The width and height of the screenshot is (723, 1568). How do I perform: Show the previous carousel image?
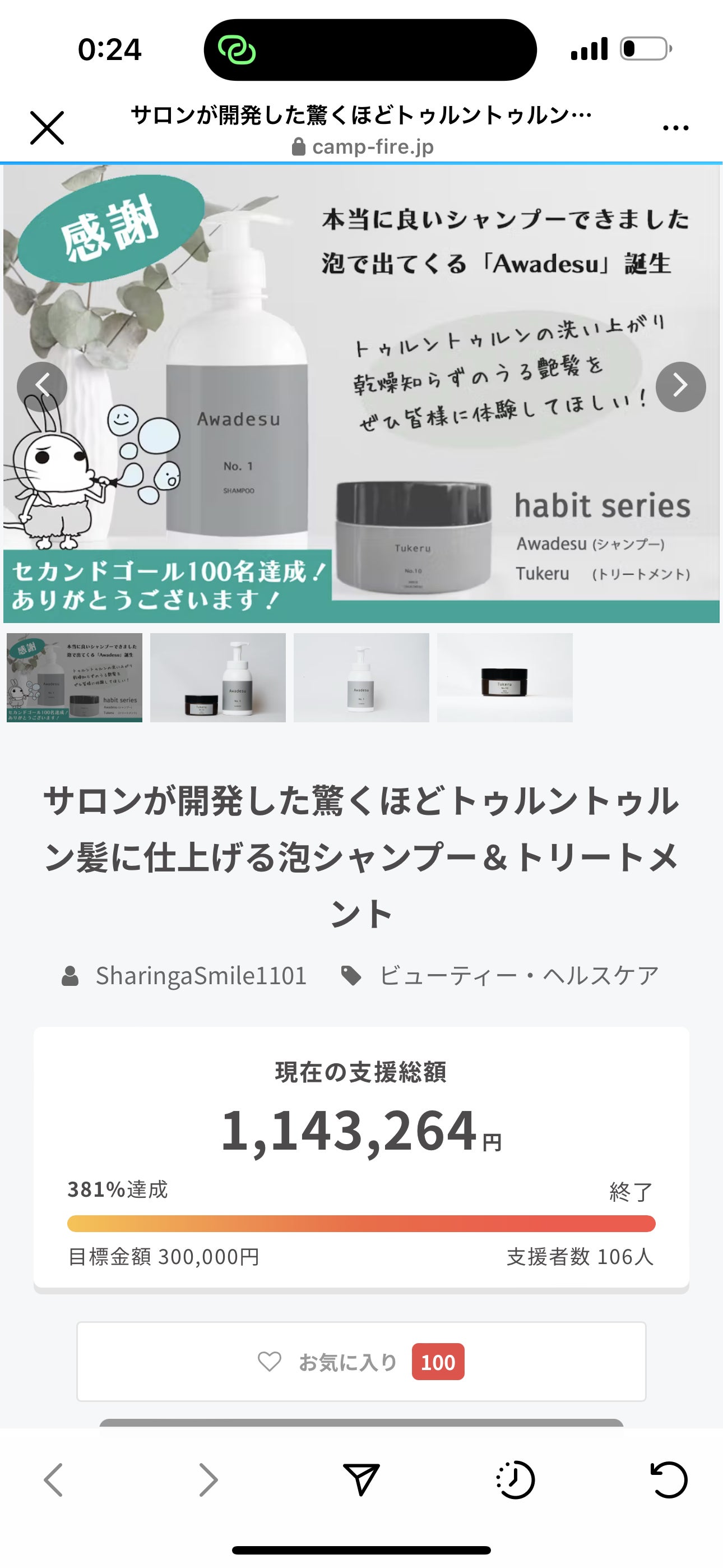[x=42, y=386]
